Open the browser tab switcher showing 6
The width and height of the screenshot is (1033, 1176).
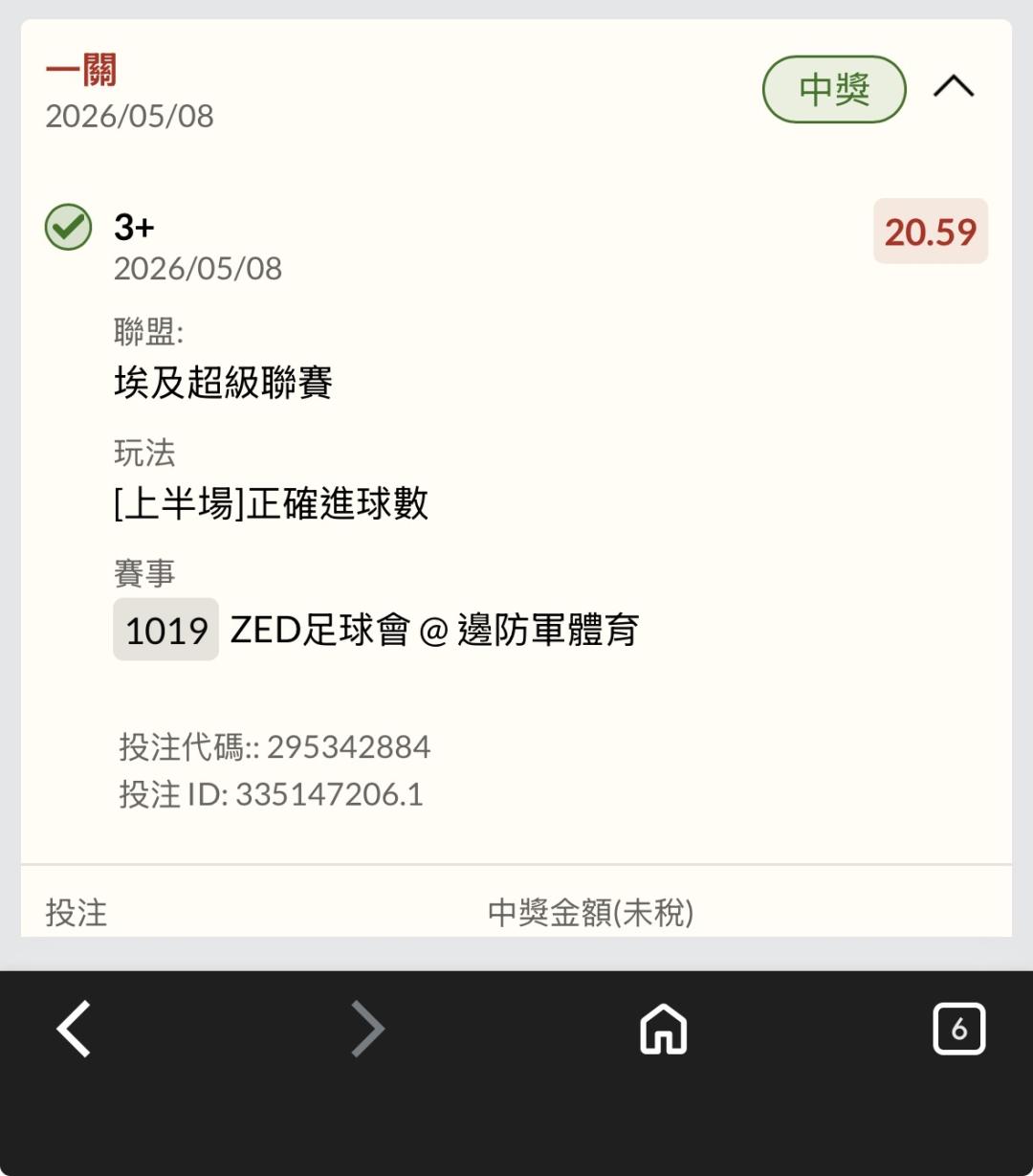pyautogui.click(x=958, y=1029)
